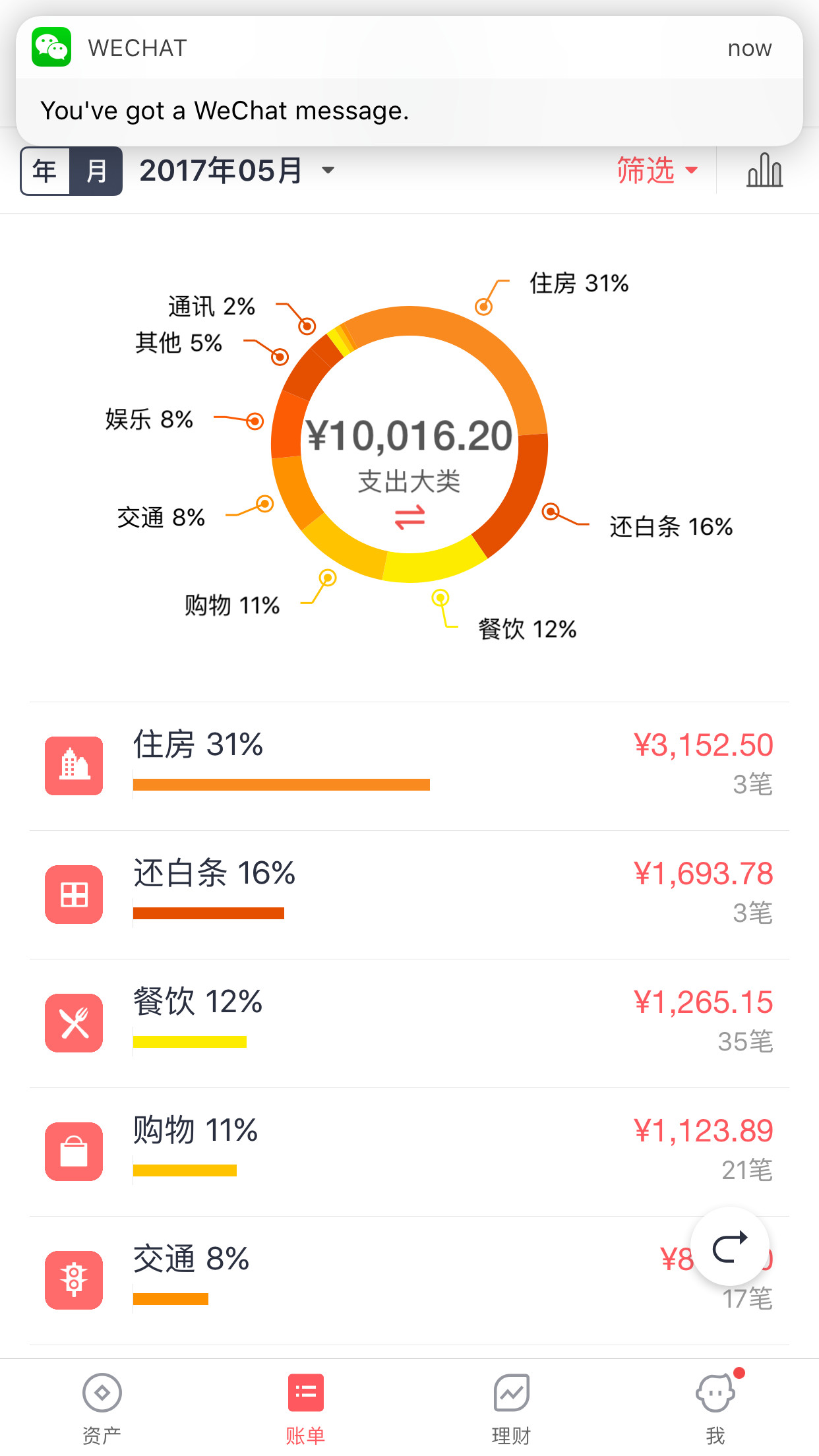Tap the floating share arrow button

pos(729,1246)
